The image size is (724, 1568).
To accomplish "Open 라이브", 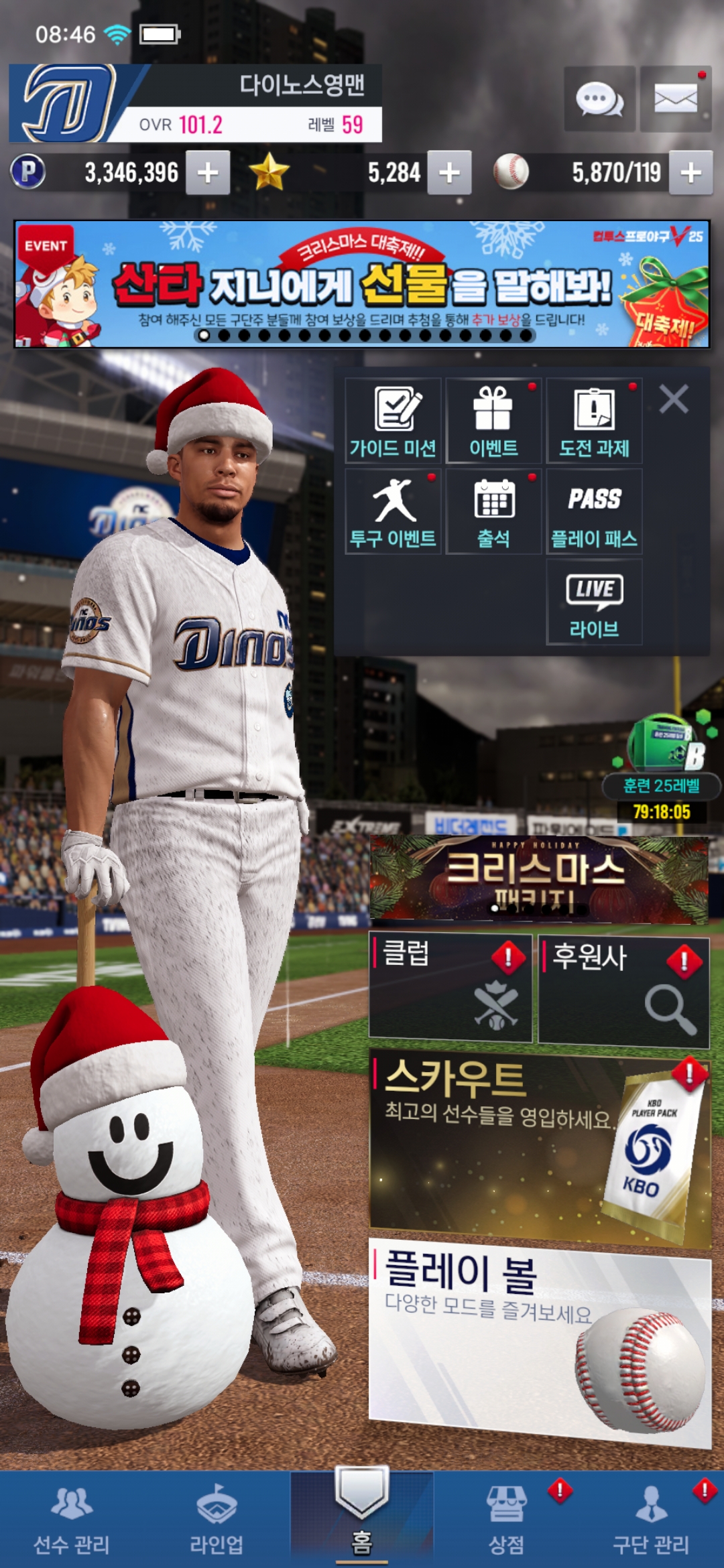I will click(594, 602).
